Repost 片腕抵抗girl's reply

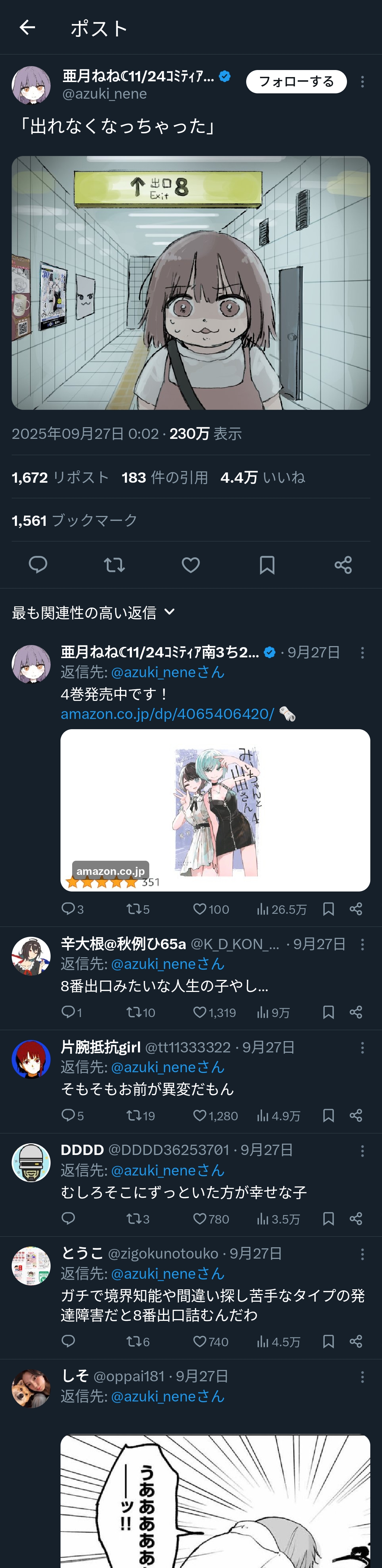tap(141, 1116)
